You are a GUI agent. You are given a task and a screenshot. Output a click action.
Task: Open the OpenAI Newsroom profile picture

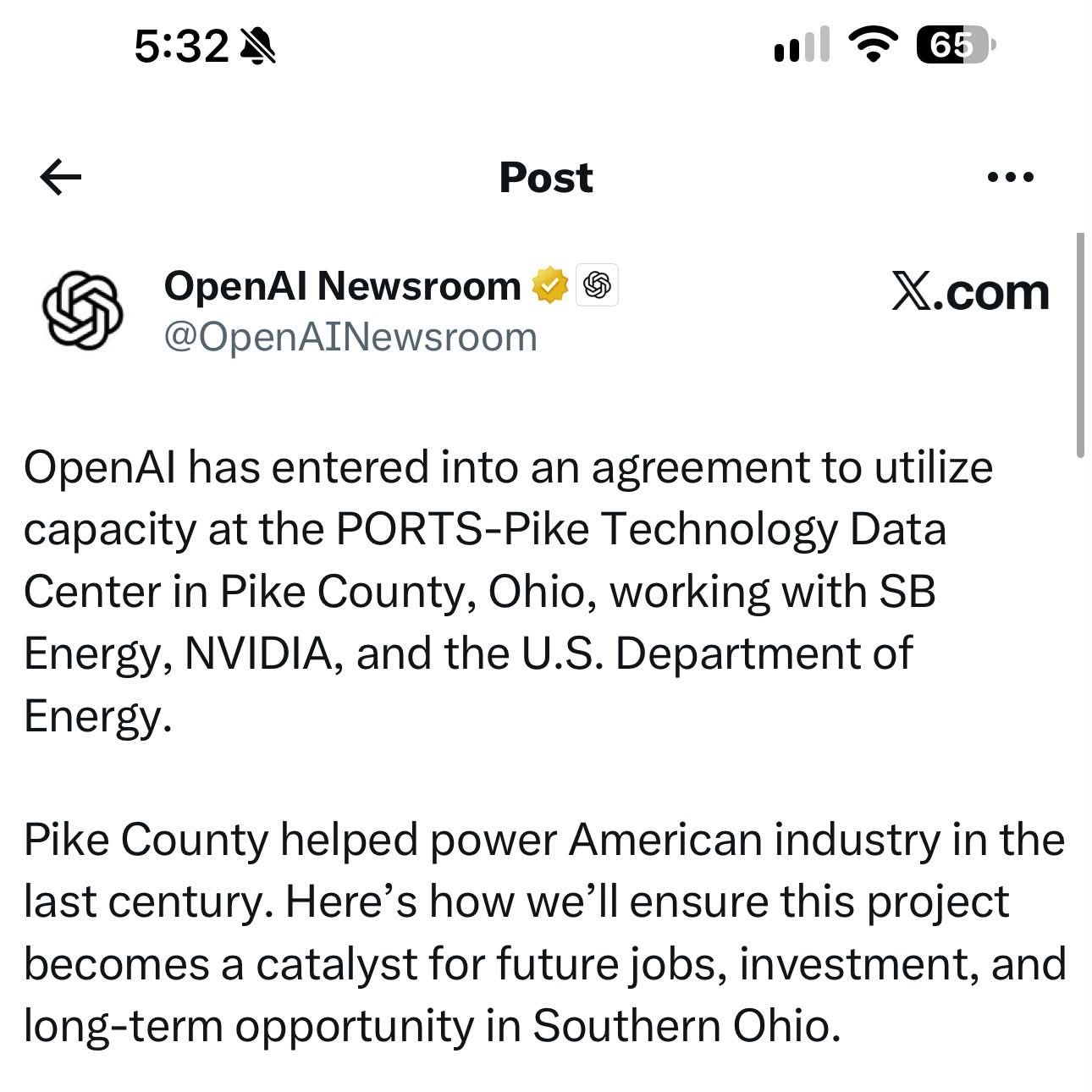point(82,310)
